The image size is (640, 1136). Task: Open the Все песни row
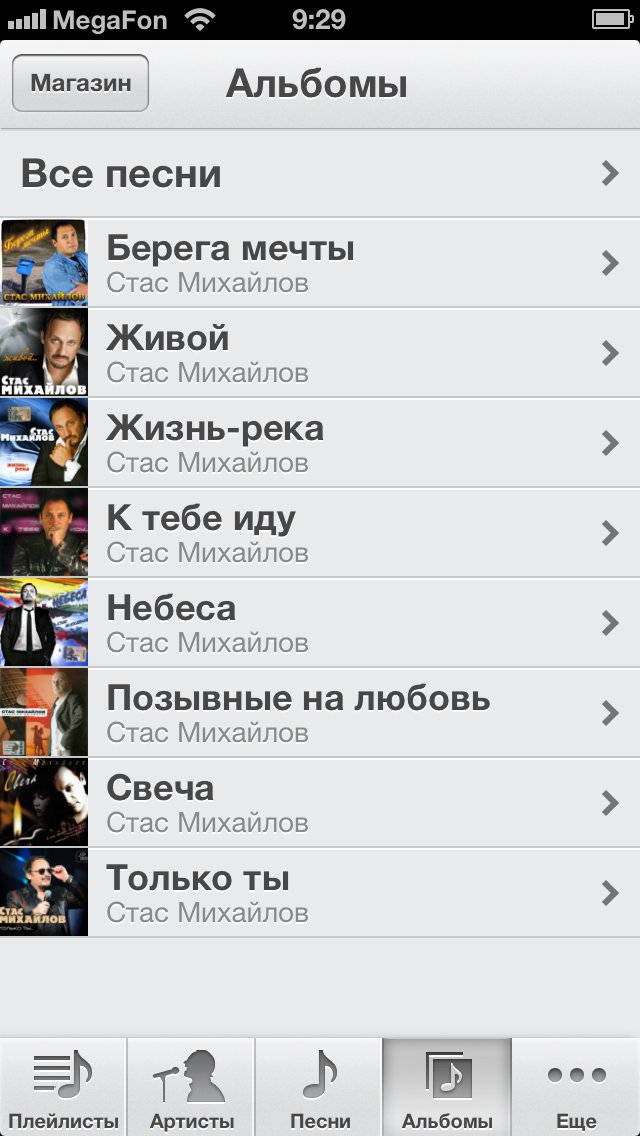point(320,174)
